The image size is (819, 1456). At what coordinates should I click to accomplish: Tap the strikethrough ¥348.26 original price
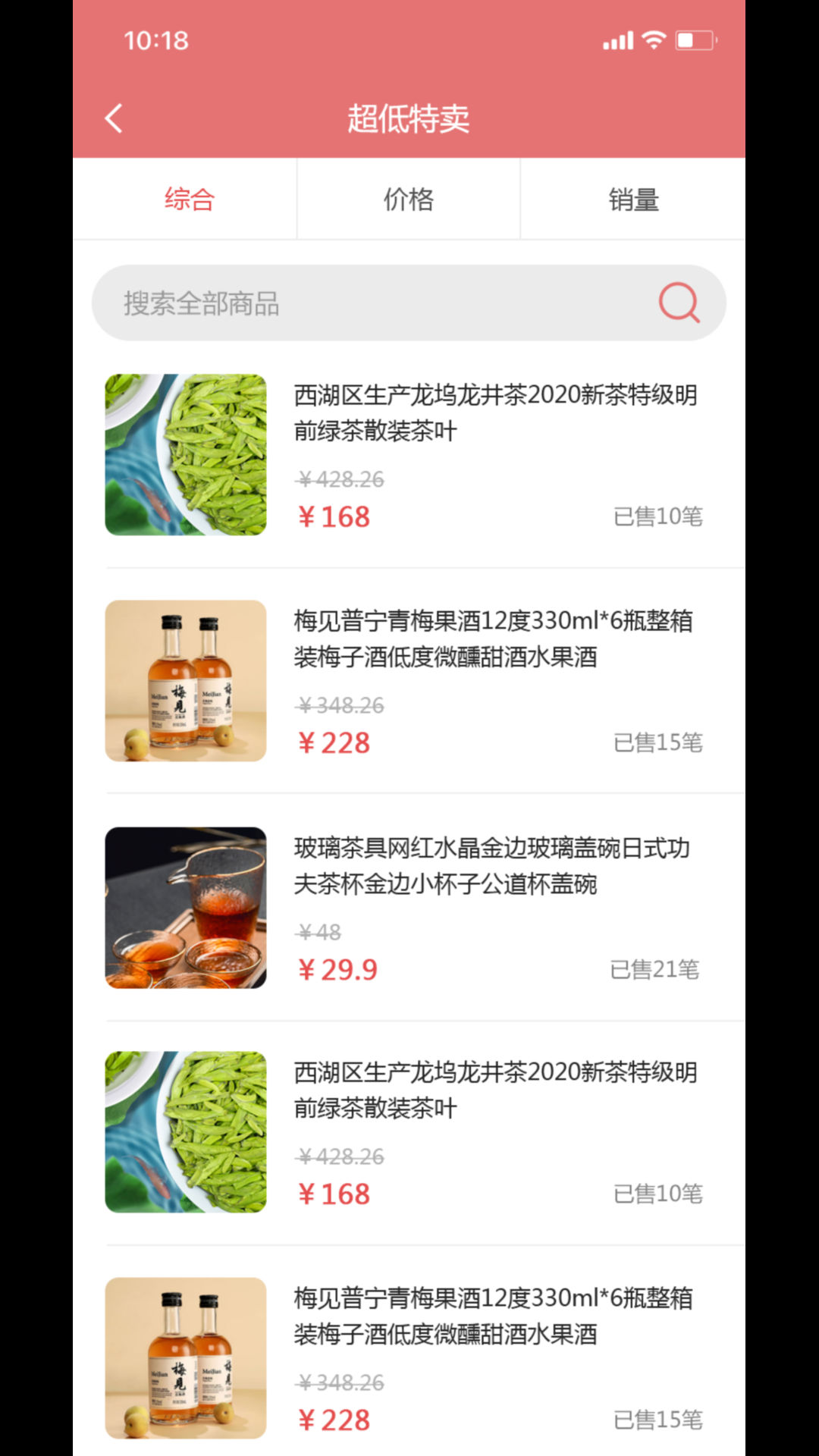pyautogui.click(x=340, y=704)
